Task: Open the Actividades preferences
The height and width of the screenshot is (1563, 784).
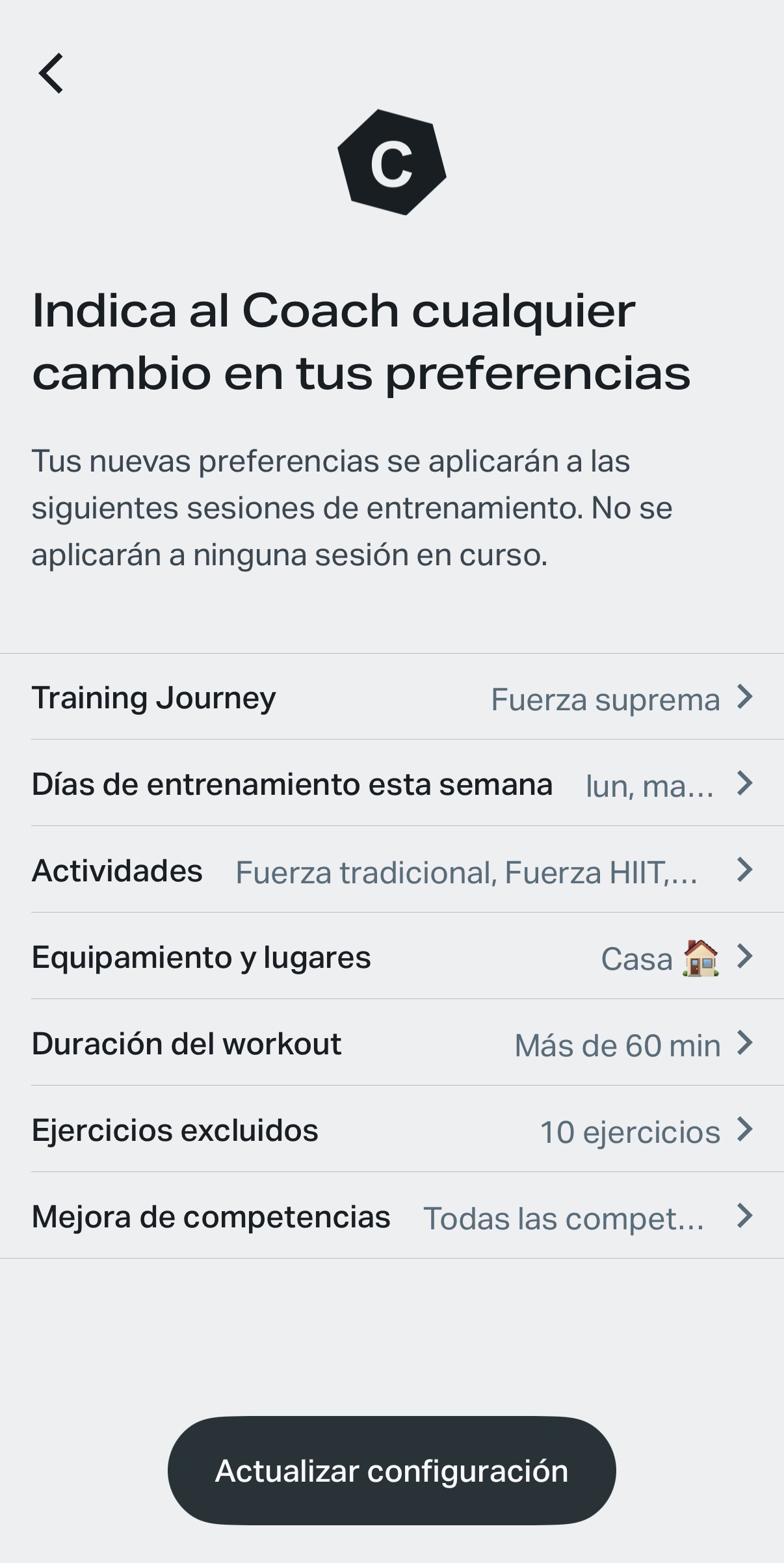Action: (x=392, y=870)
